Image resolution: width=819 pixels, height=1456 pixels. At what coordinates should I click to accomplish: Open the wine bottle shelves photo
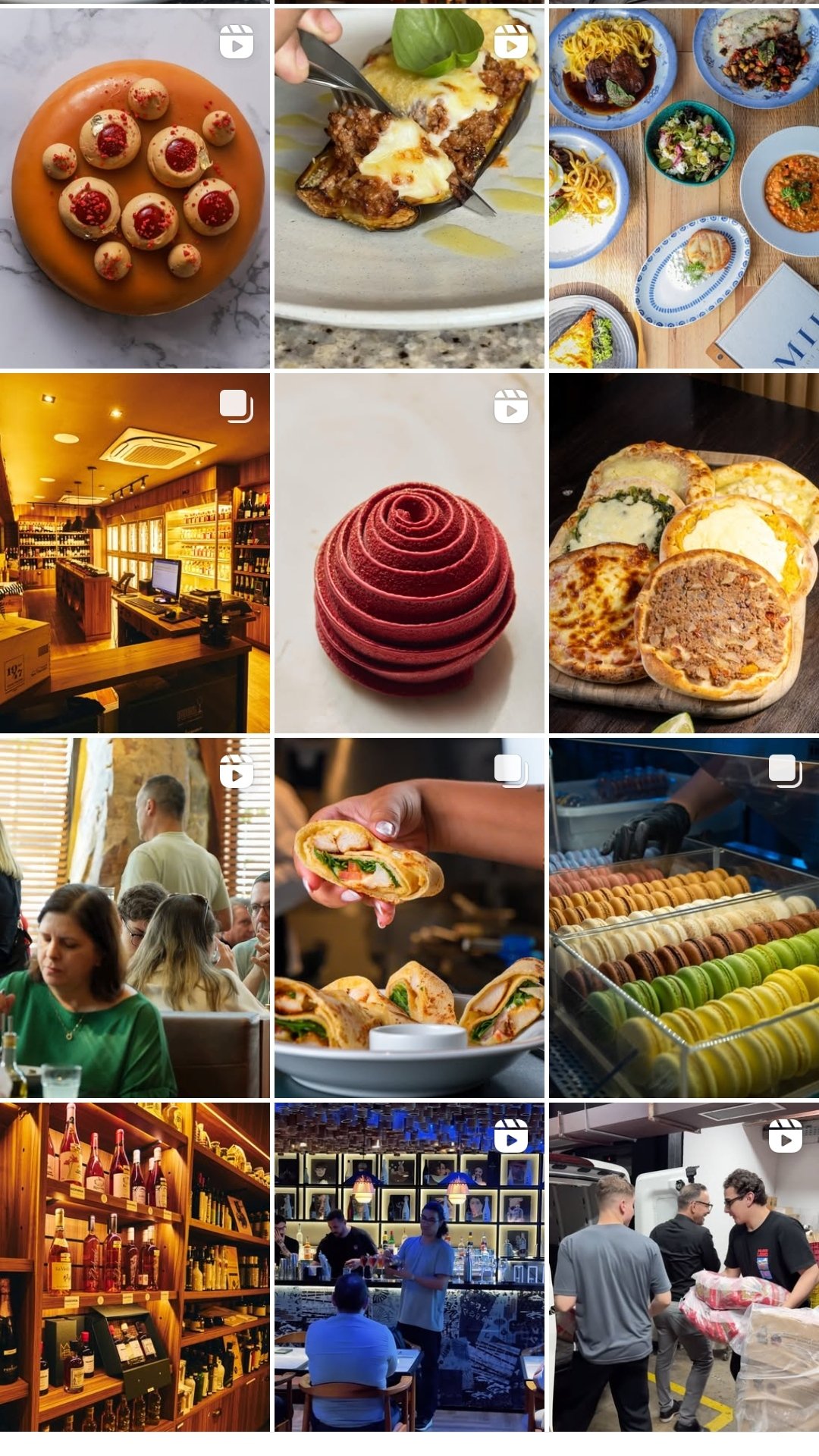coord(135,1267)
